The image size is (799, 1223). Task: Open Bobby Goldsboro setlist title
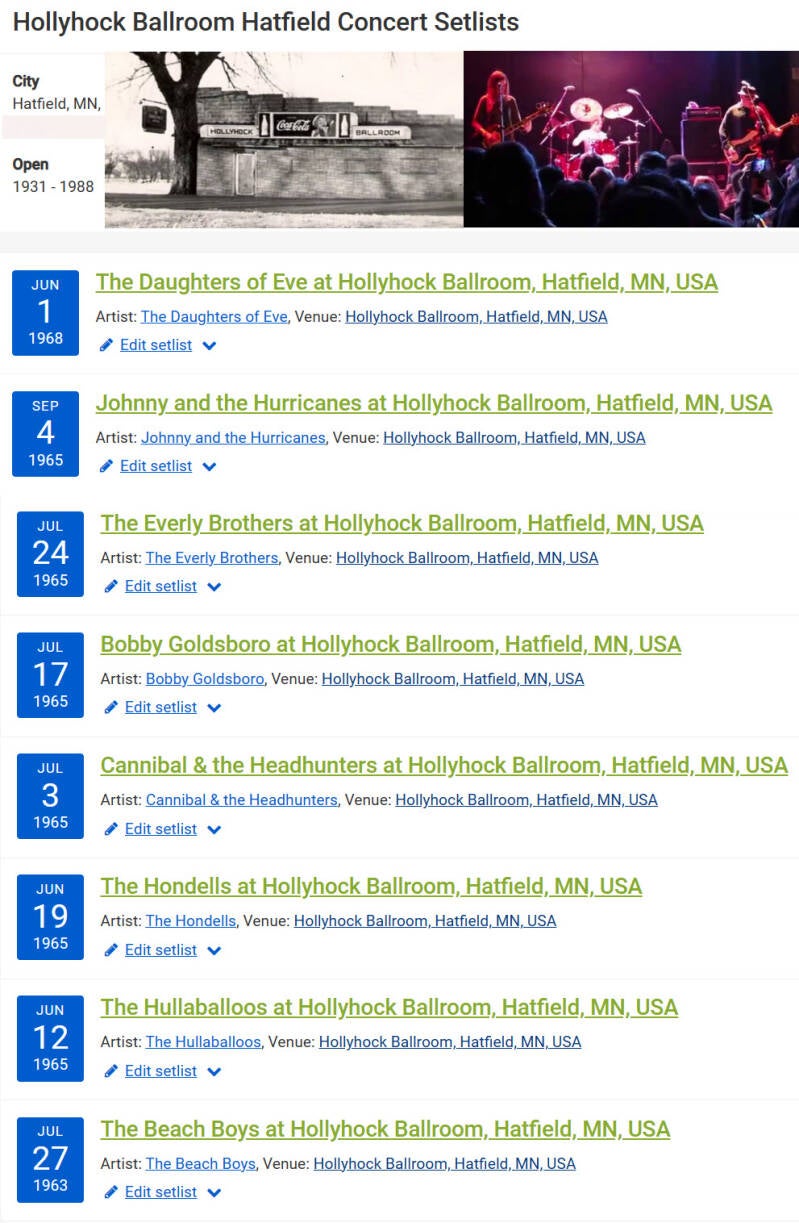coord(390,644)
